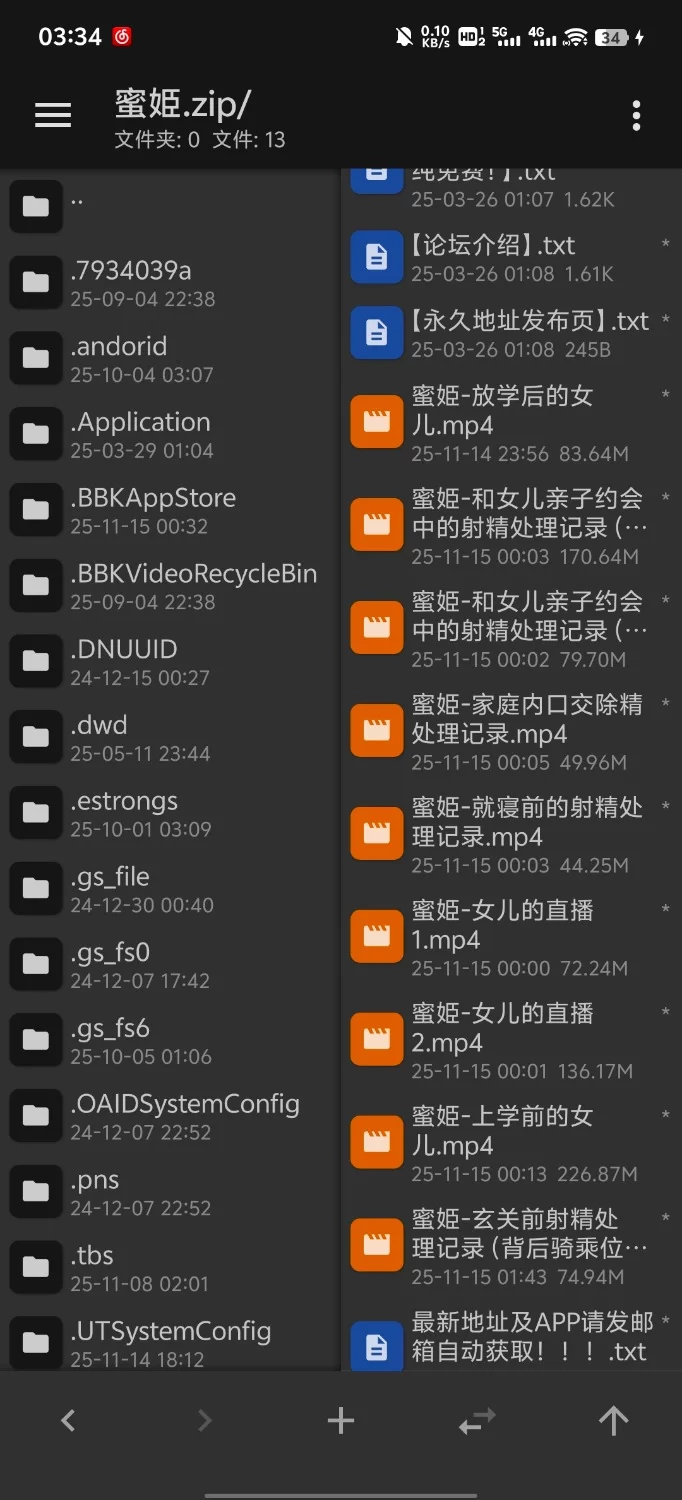Screen dimensions: 682x1500
Task: Open the three-dot overflow menu
Action: [x=636, y=116]
